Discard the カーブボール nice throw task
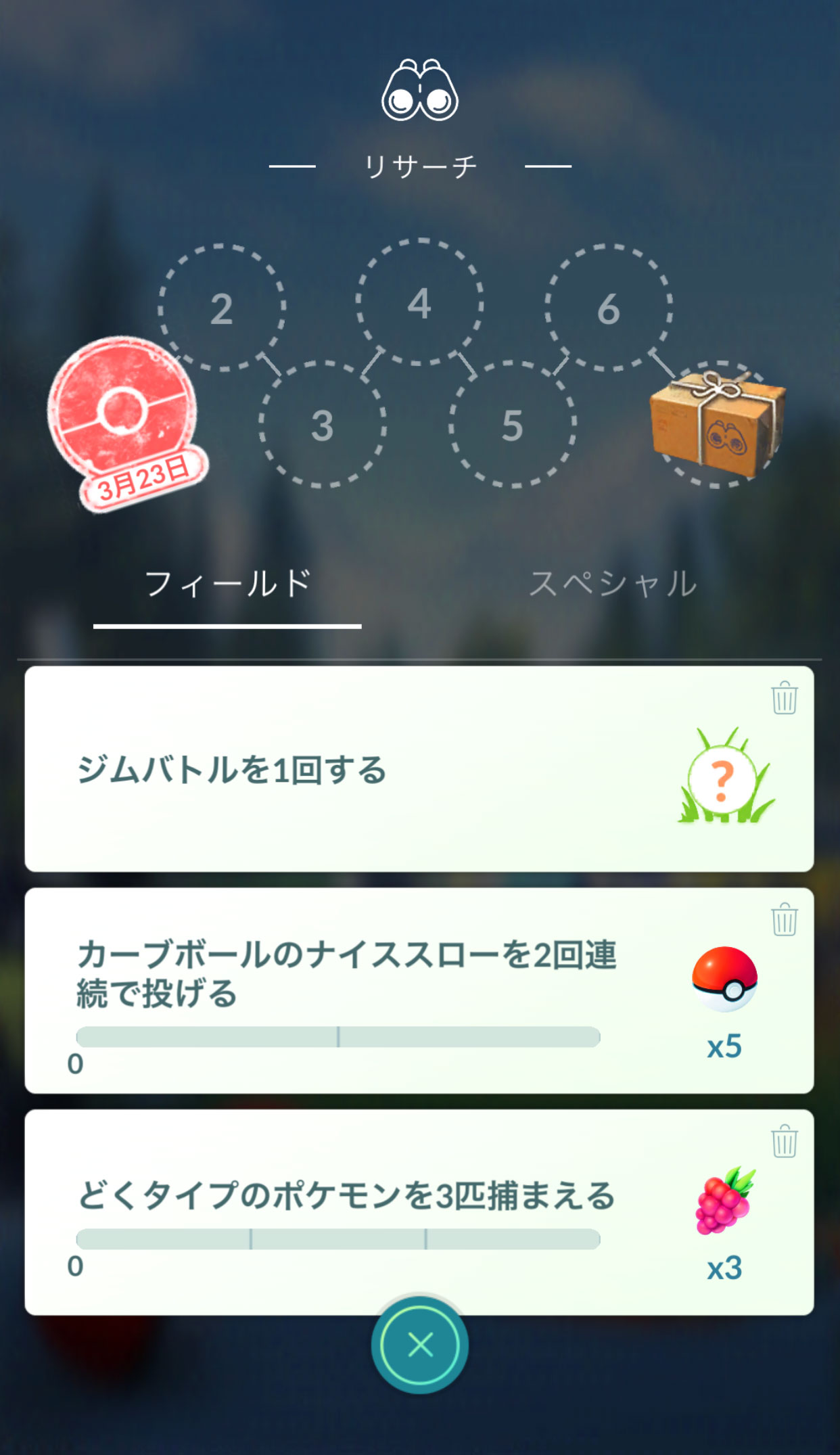This screenshot has width=840, height=1455. coord(784,919)
